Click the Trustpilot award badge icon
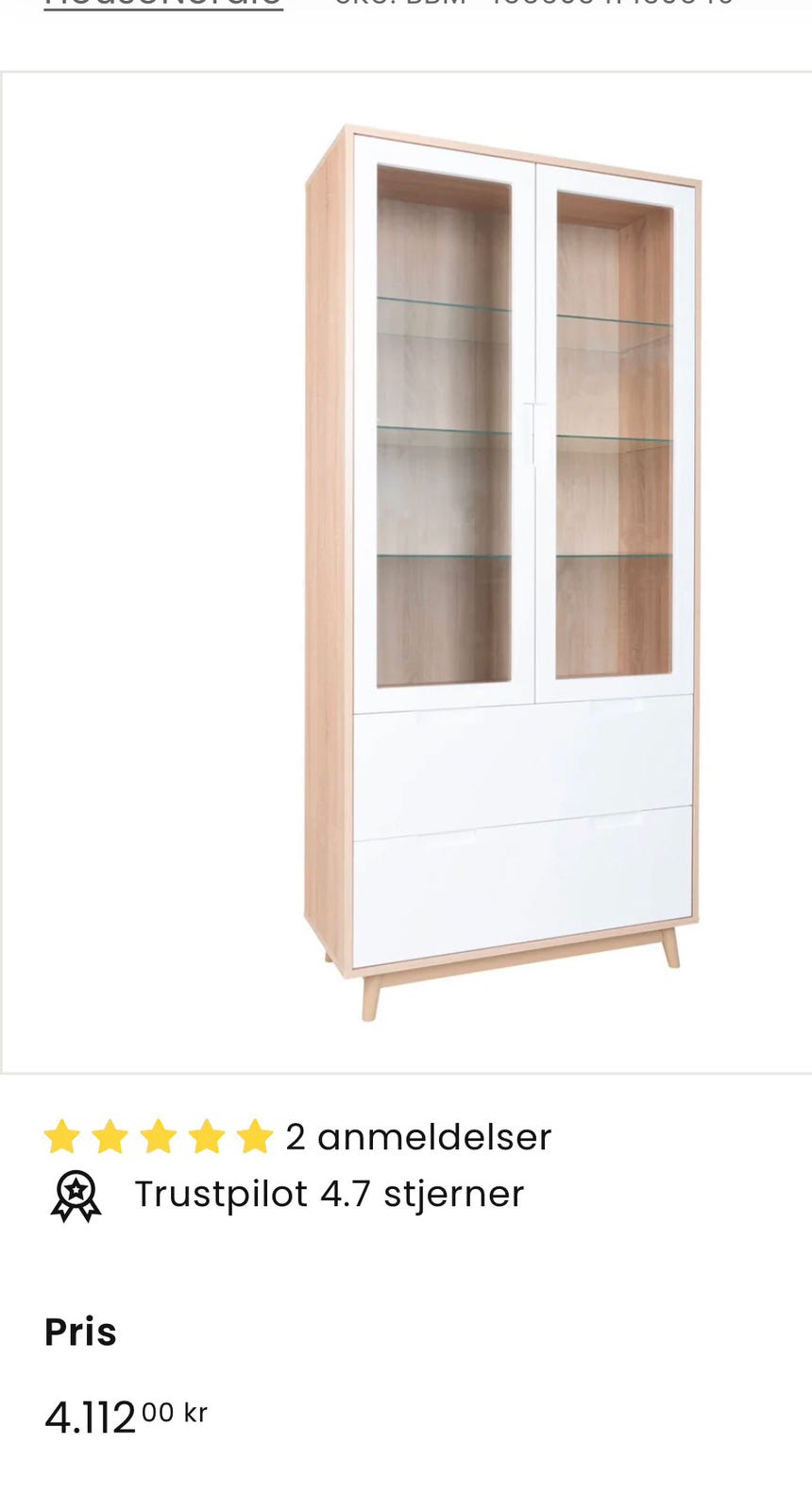Viewport: 812px width, 1511px height. click(x=75, y=1195)
